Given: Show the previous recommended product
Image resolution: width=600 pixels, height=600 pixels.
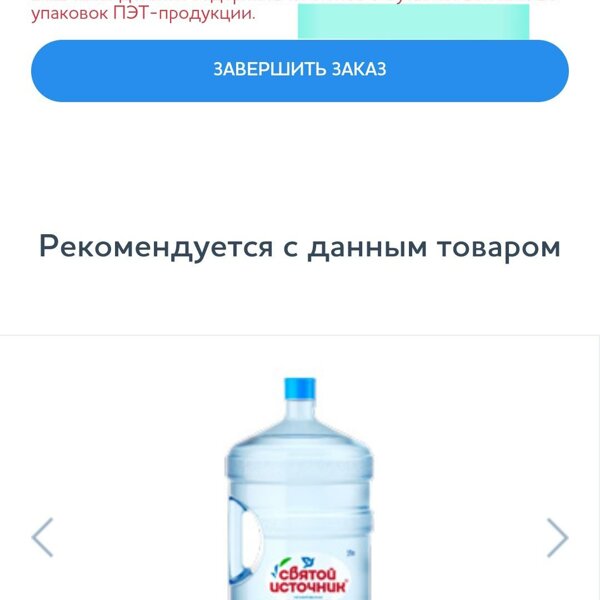Looking at the screenshot, I should tap(42, 537).
